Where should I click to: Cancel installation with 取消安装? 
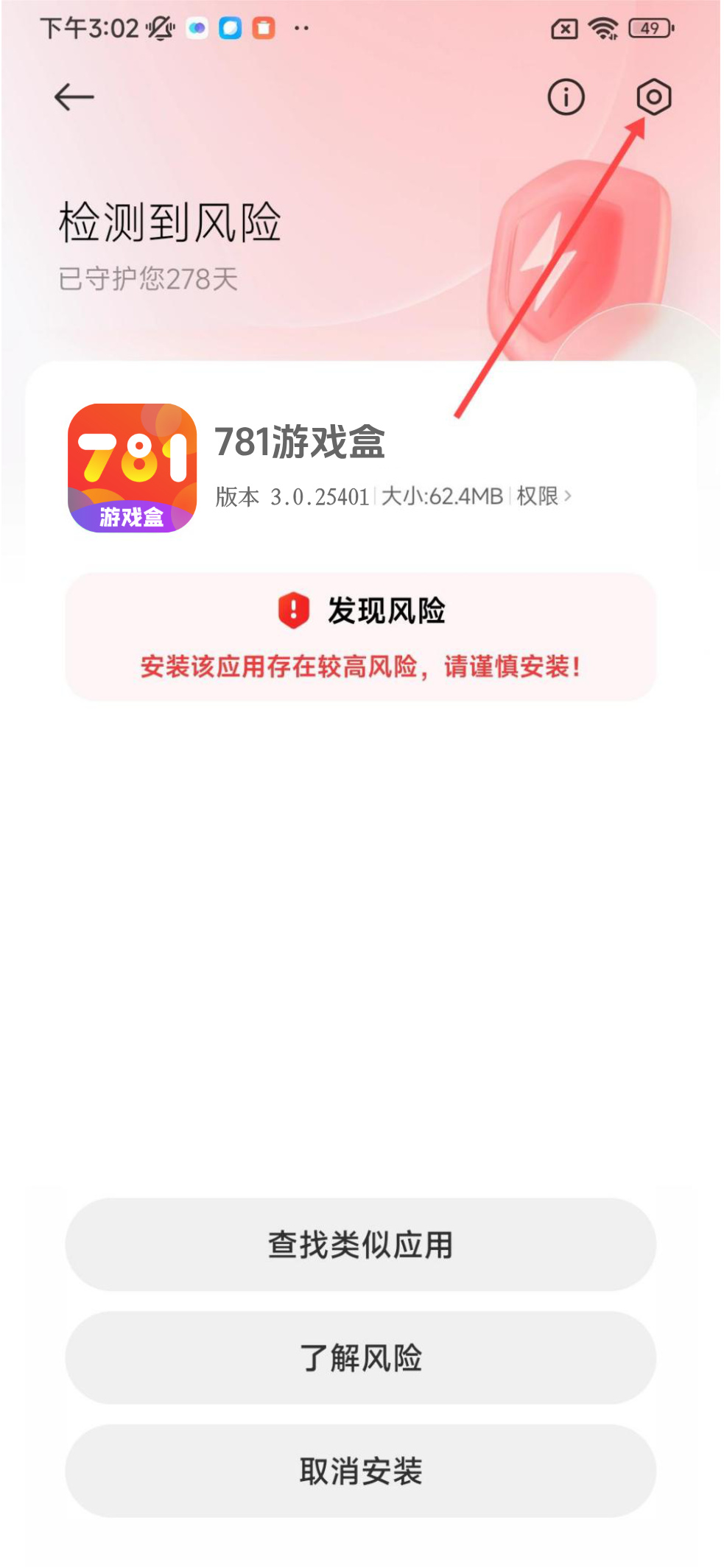tap(360, 1471)
